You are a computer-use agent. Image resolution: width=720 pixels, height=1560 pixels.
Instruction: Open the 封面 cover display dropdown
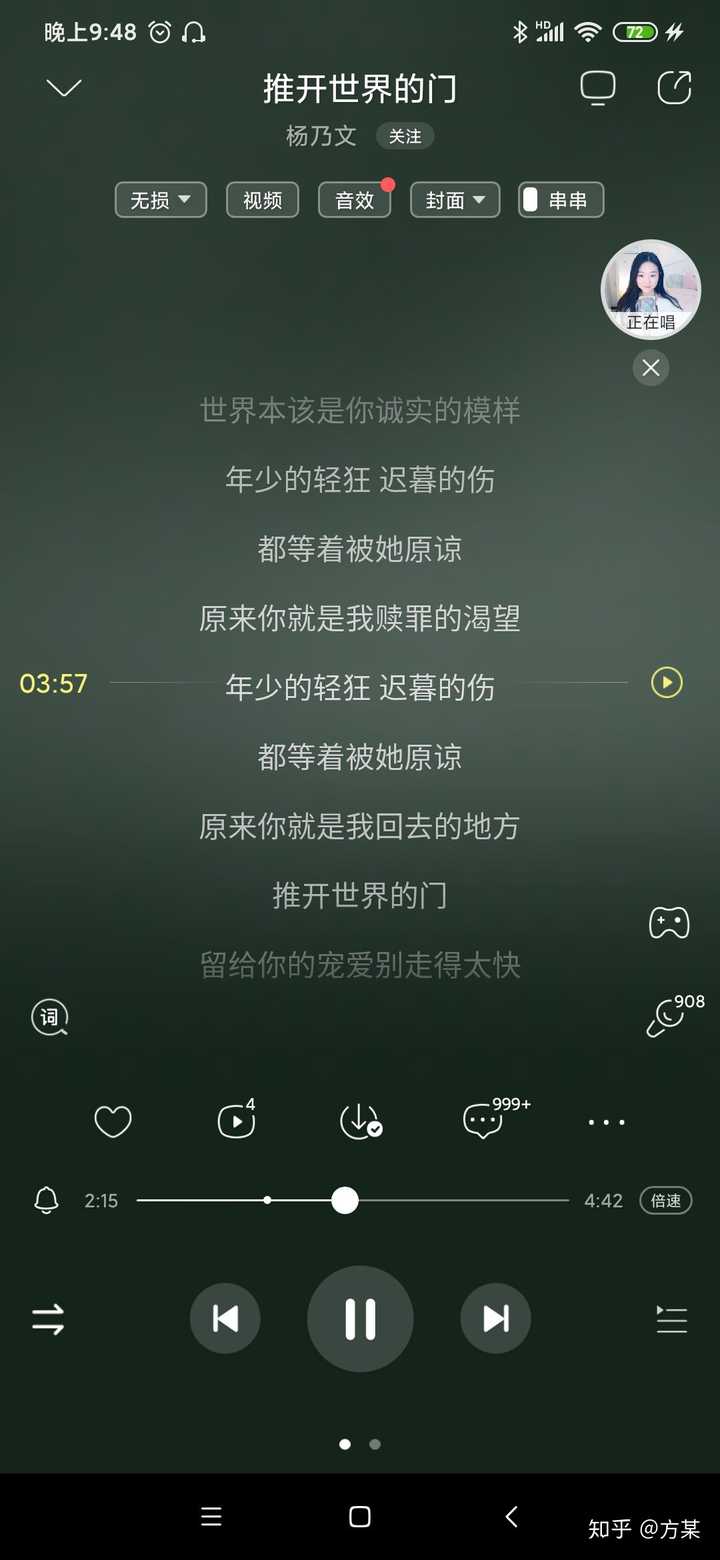454,199
